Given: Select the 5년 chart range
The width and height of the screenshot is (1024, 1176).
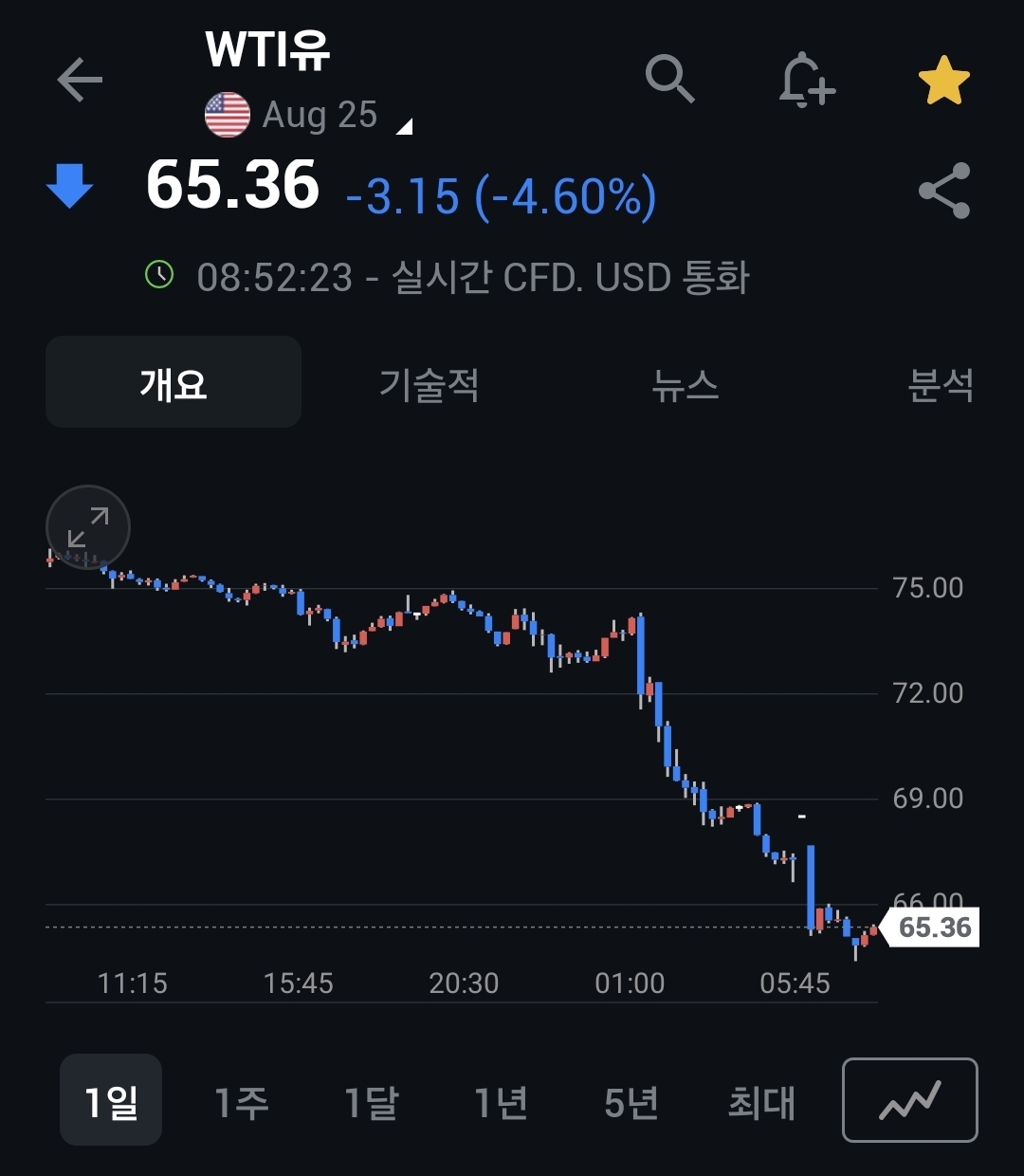Looking at the screenshot, I should 631,1101.
